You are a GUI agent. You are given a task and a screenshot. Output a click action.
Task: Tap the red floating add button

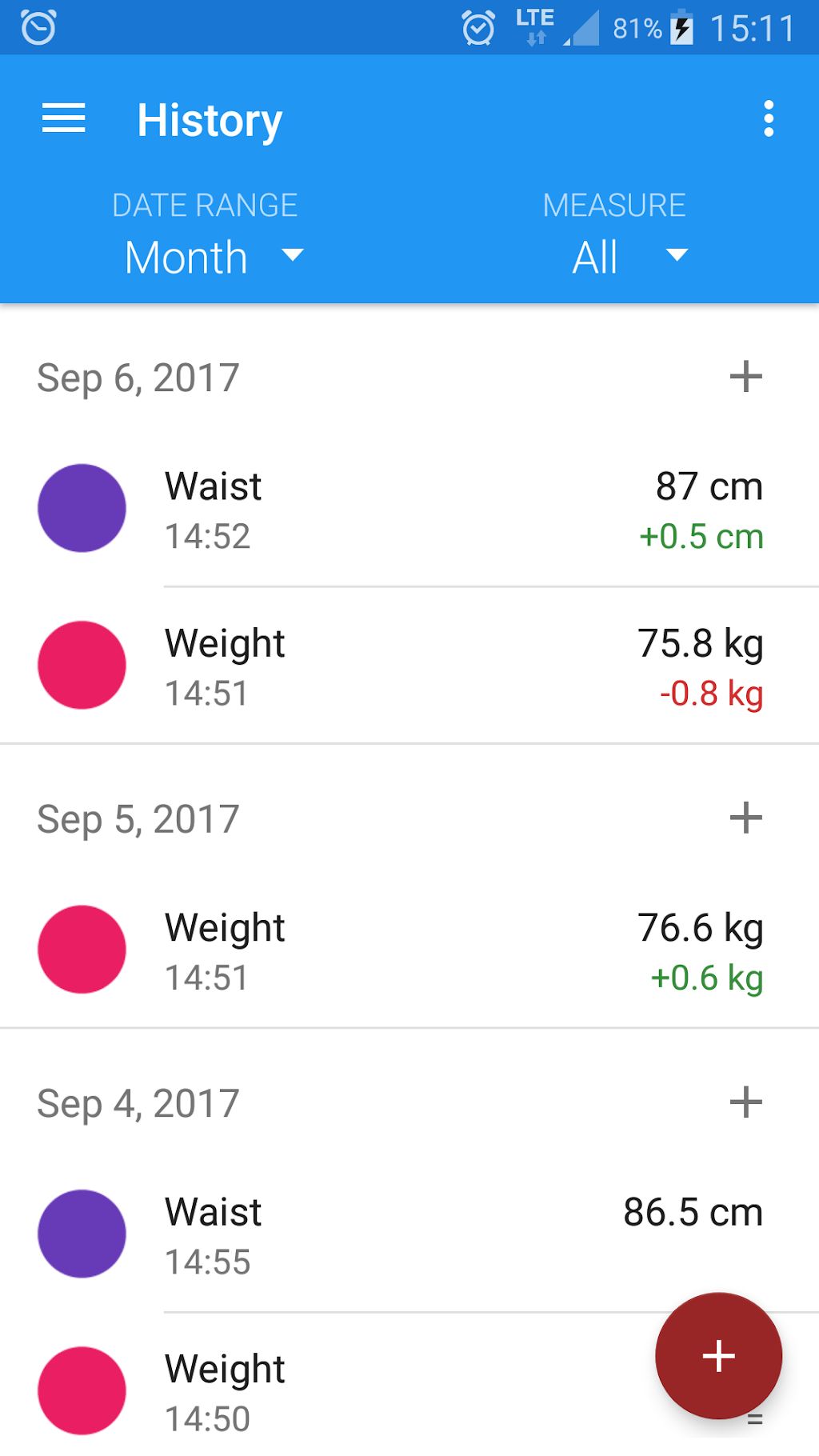coord(717,1356)
